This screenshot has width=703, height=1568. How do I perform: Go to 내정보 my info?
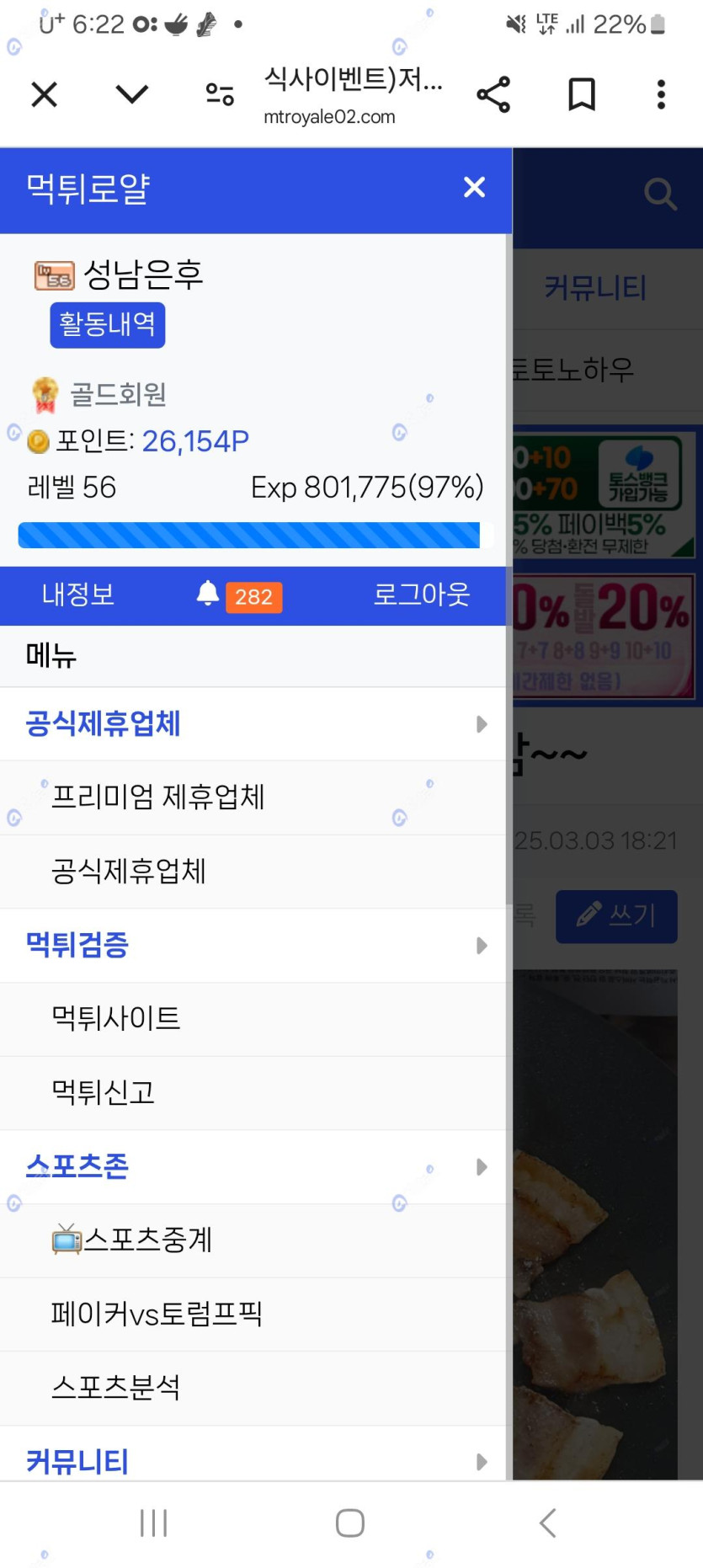tap(78, 595)
